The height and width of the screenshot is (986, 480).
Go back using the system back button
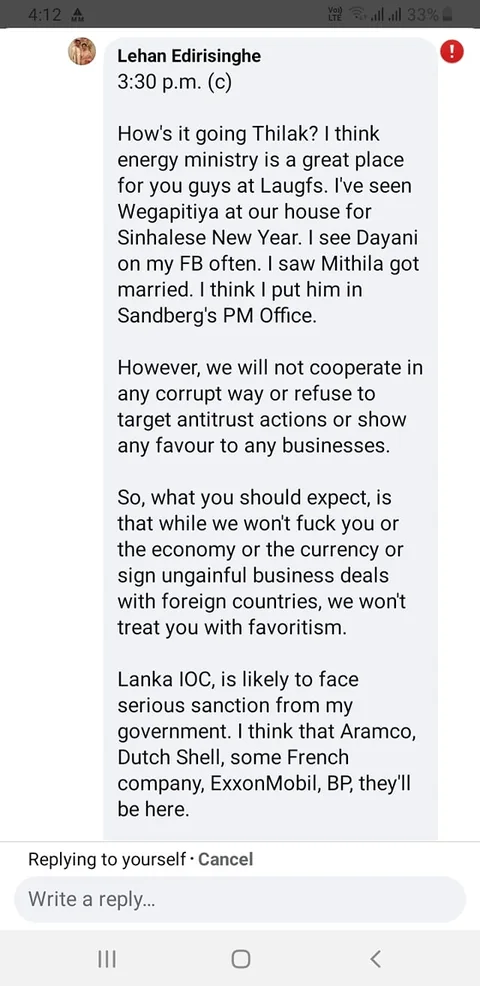376,958
